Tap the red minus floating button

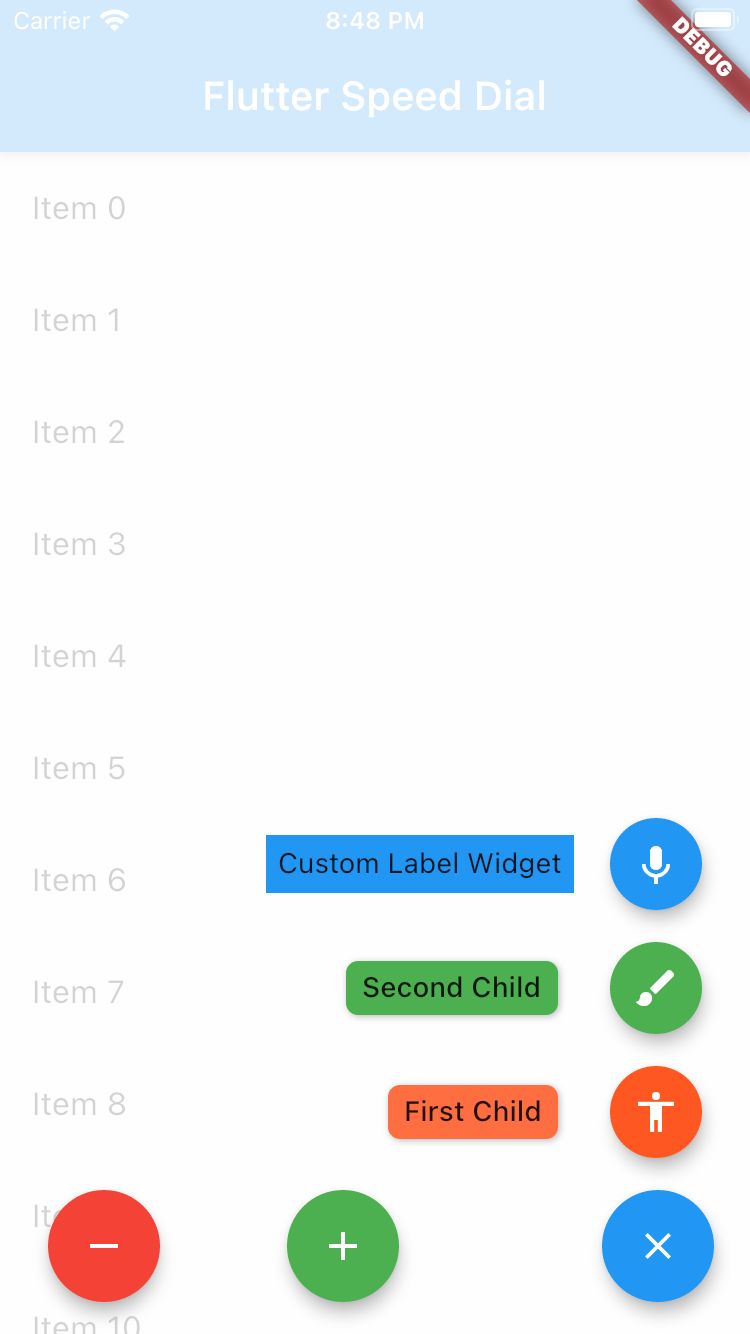[104, 1246]
